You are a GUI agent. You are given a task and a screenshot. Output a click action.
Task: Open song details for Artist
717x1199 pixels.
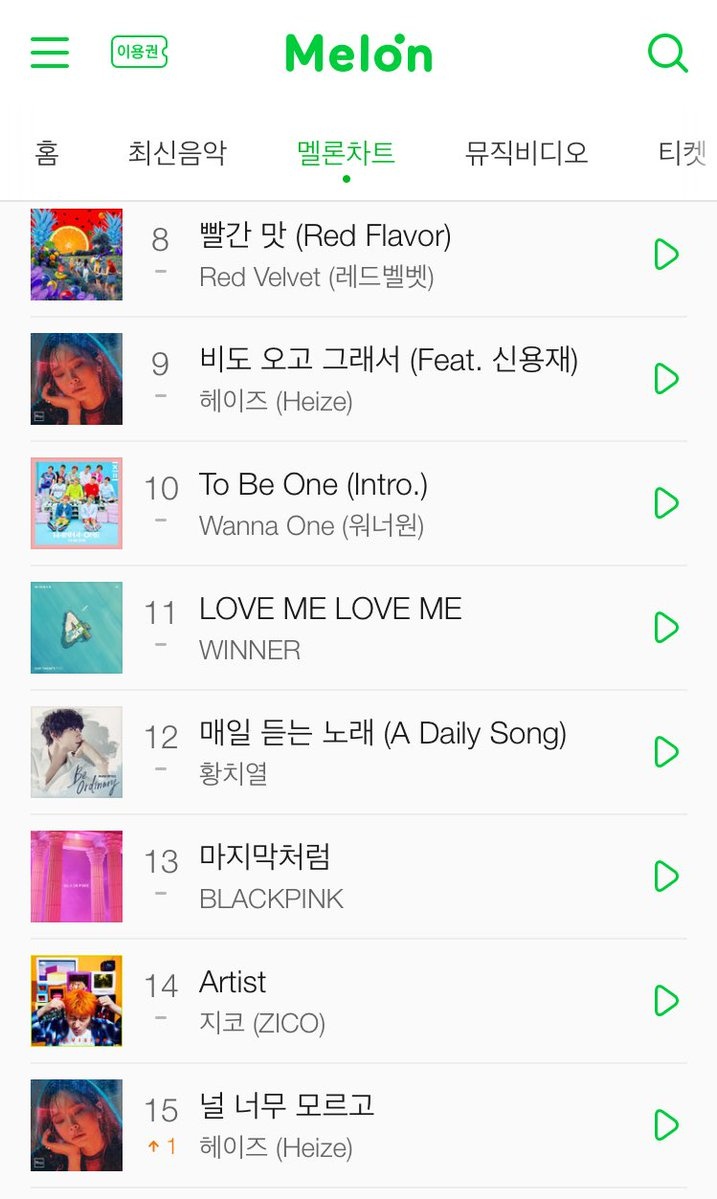click(233, 982)
